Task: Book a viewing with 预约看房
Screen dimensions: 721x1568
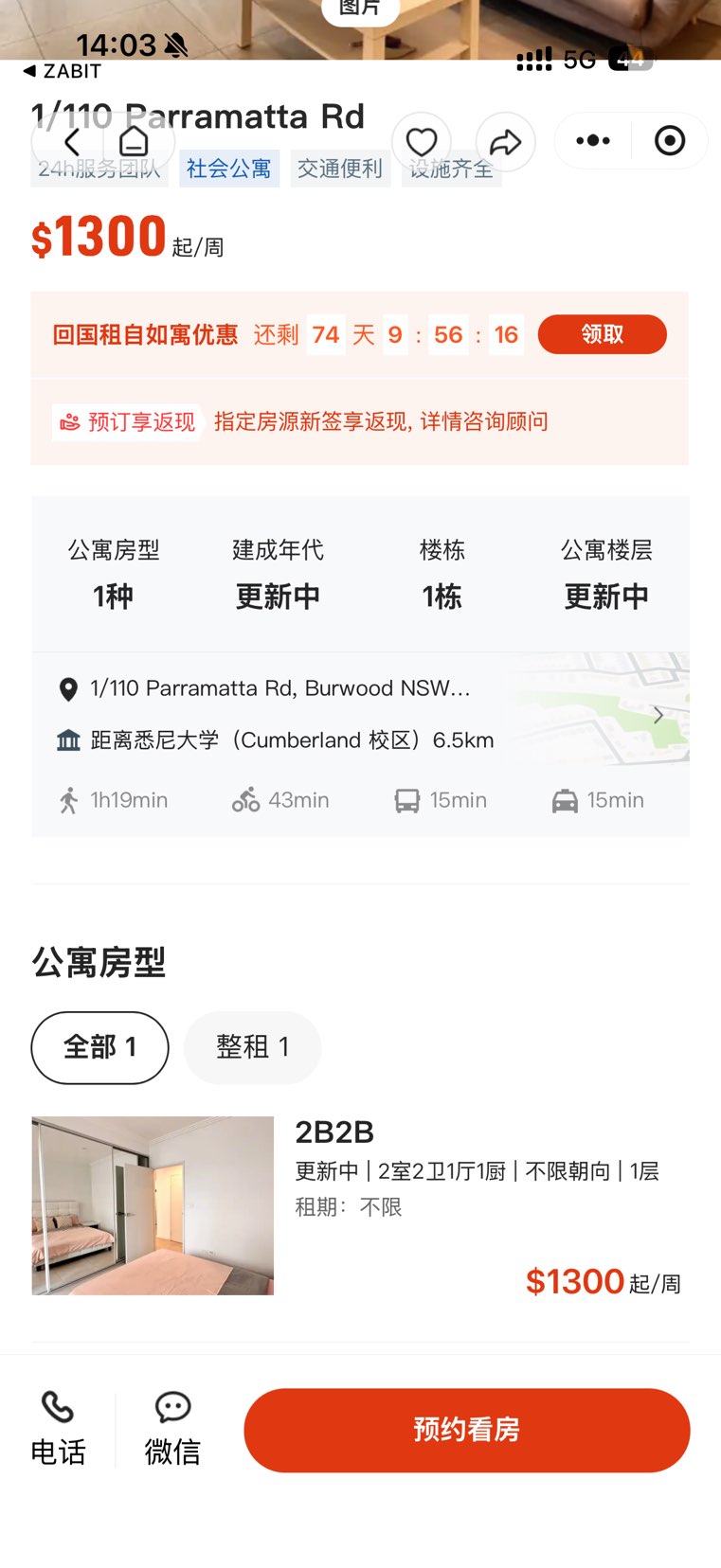Action: (466, 1430)
